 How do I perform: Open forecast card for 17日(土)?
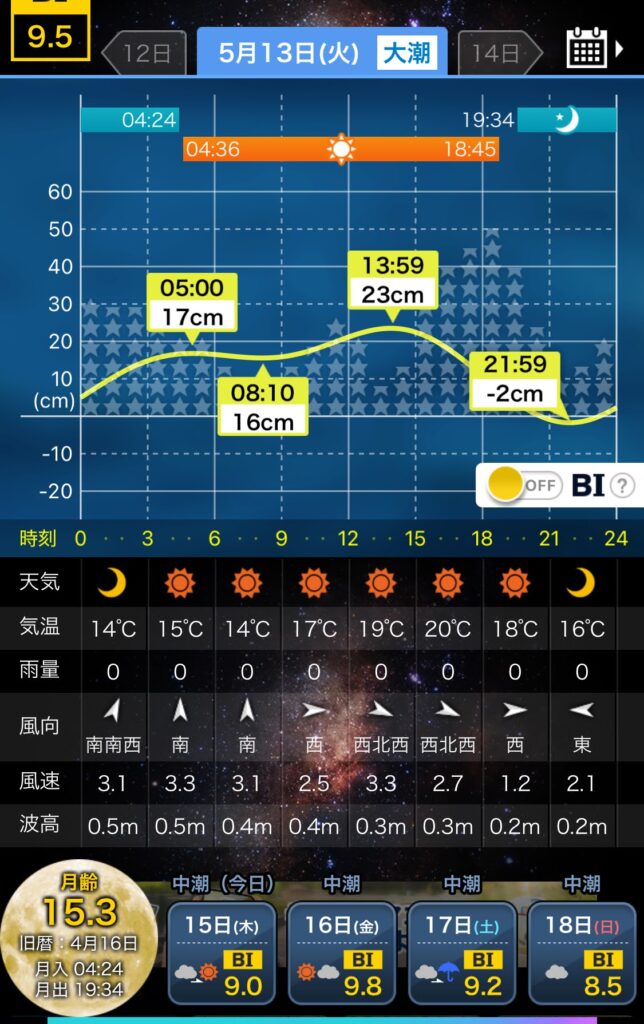tap(462, 953)
